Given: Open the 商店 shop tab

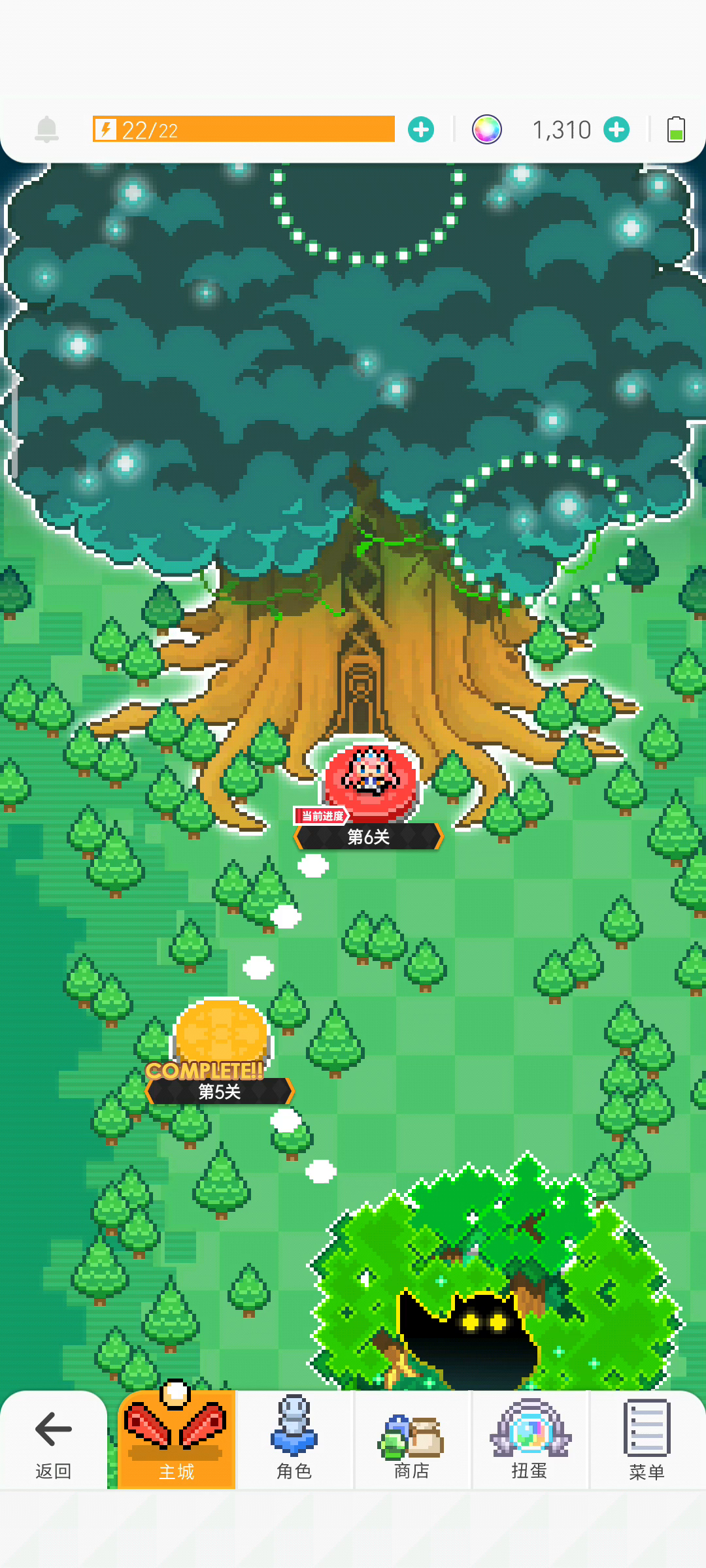Looking at the screenshot, I should click(x=412, y=1440).
